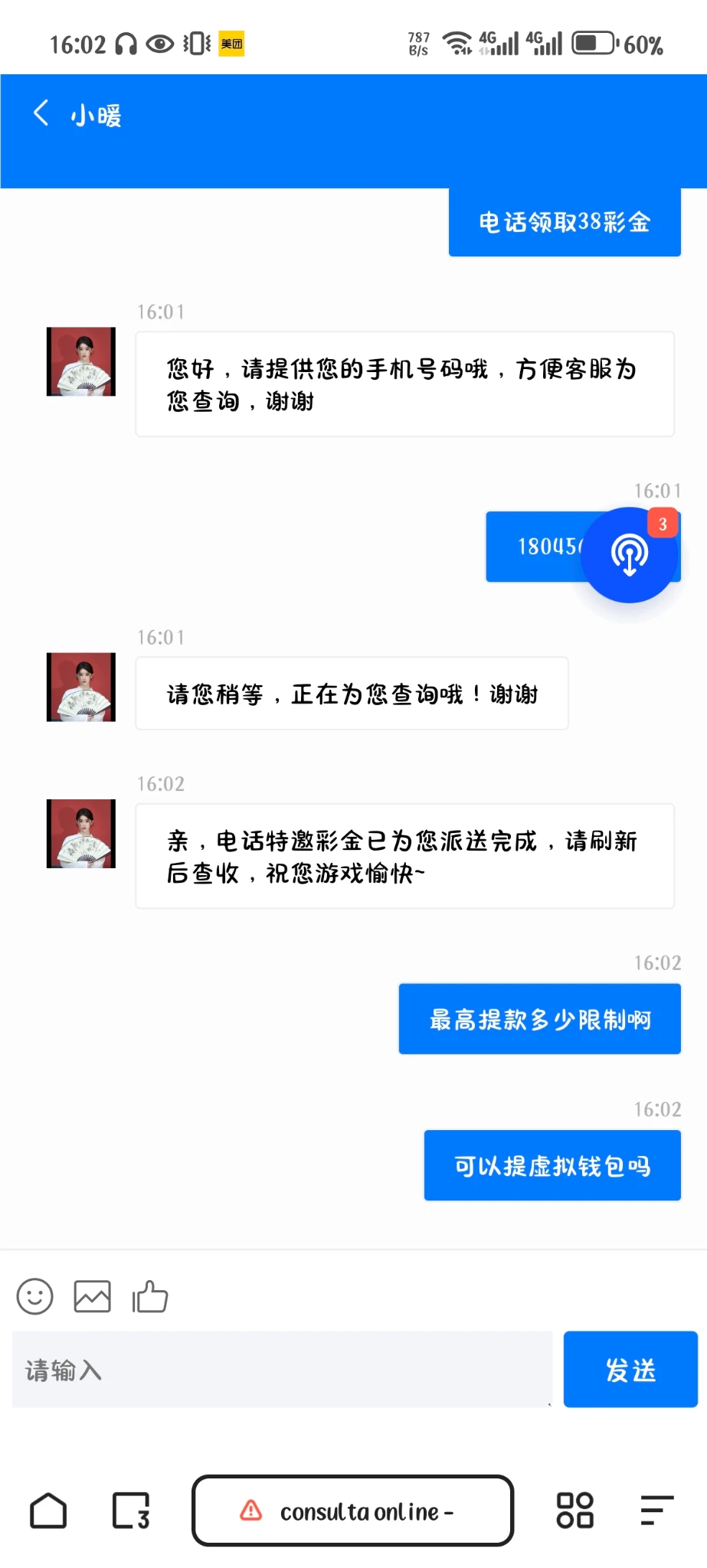707x1568 pixels.
Task: Open the emoji picker
Action: [x=35, y=1296]
